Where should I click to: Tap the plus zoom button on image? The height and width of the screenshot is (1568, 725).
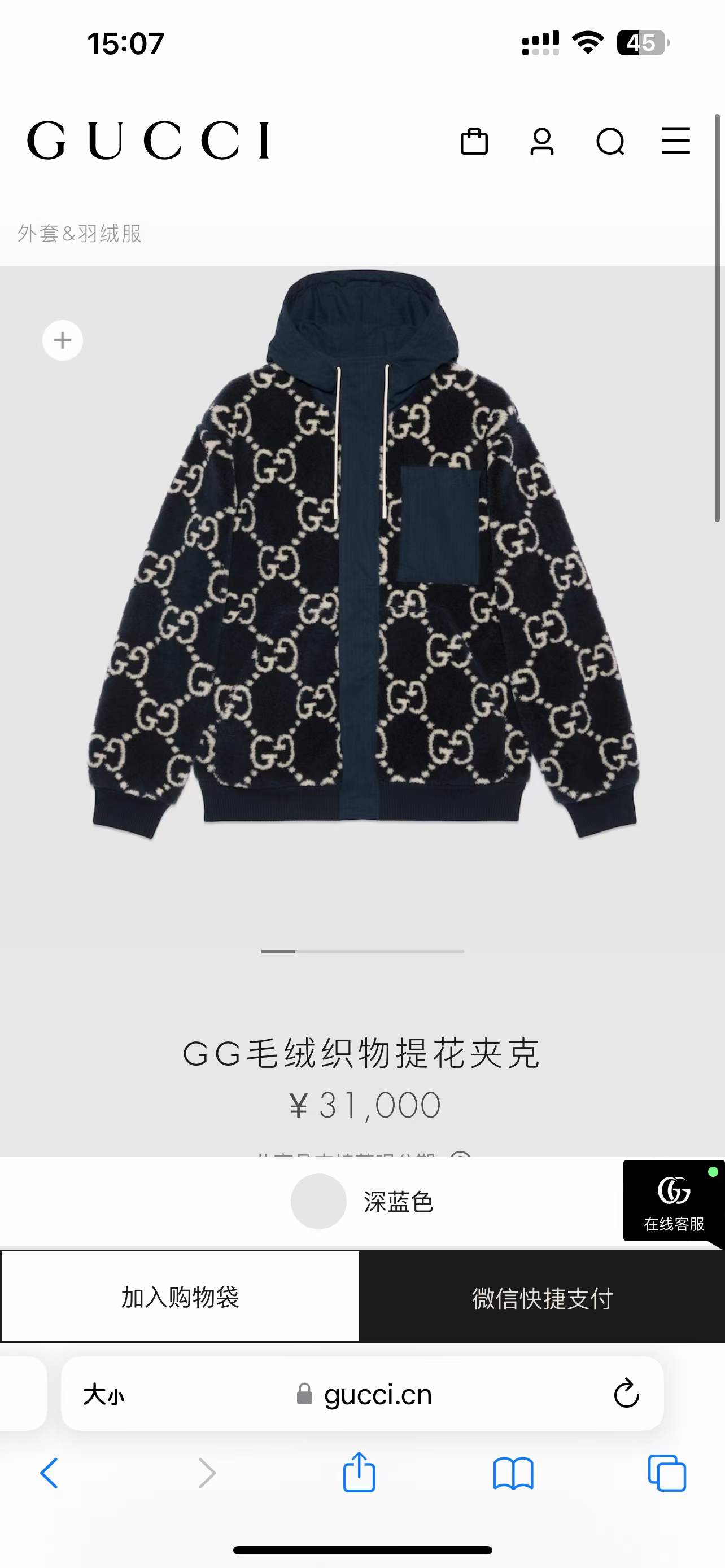[63, 340]
